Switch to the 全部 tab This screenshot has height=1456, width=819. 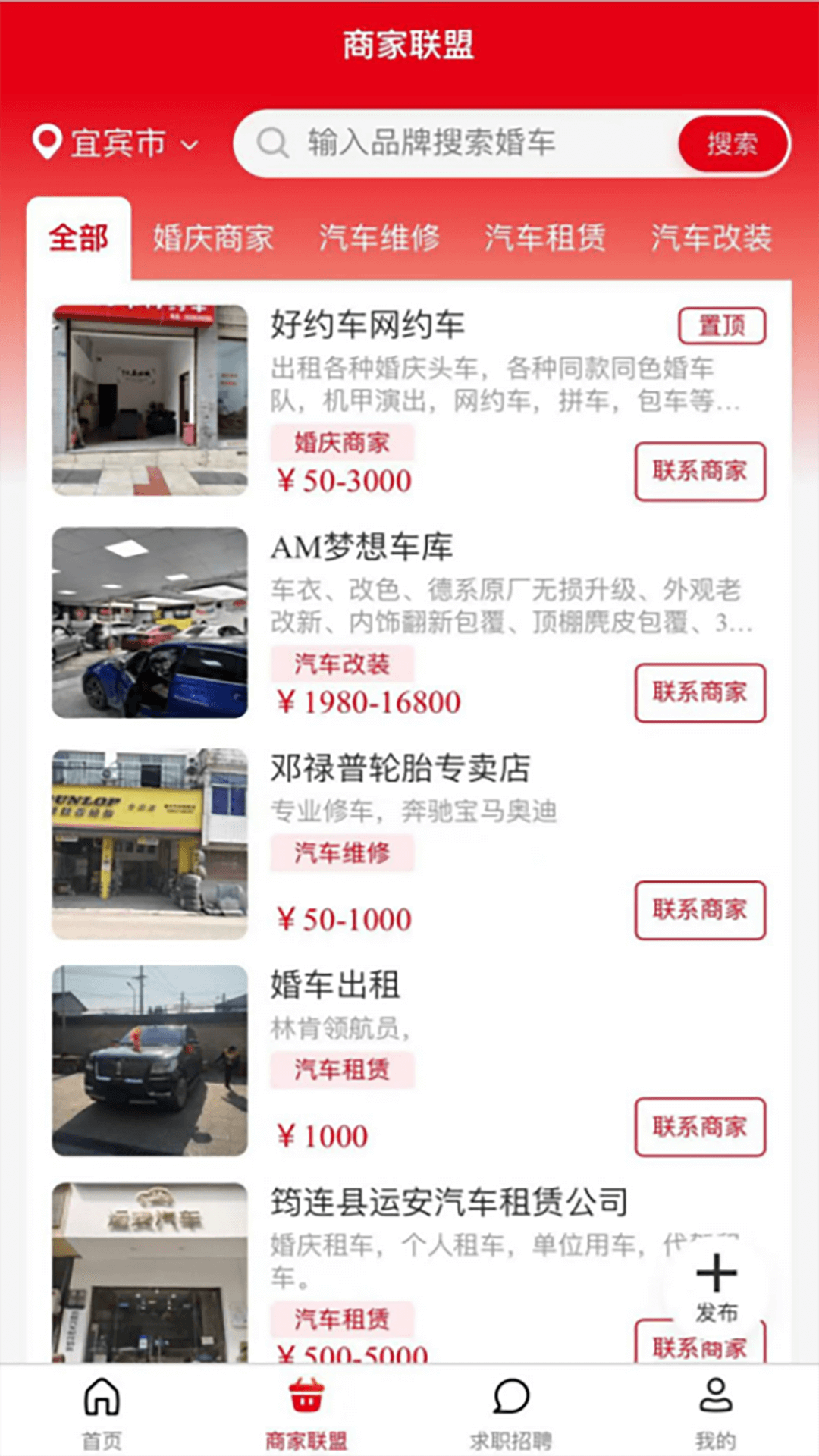79,237
